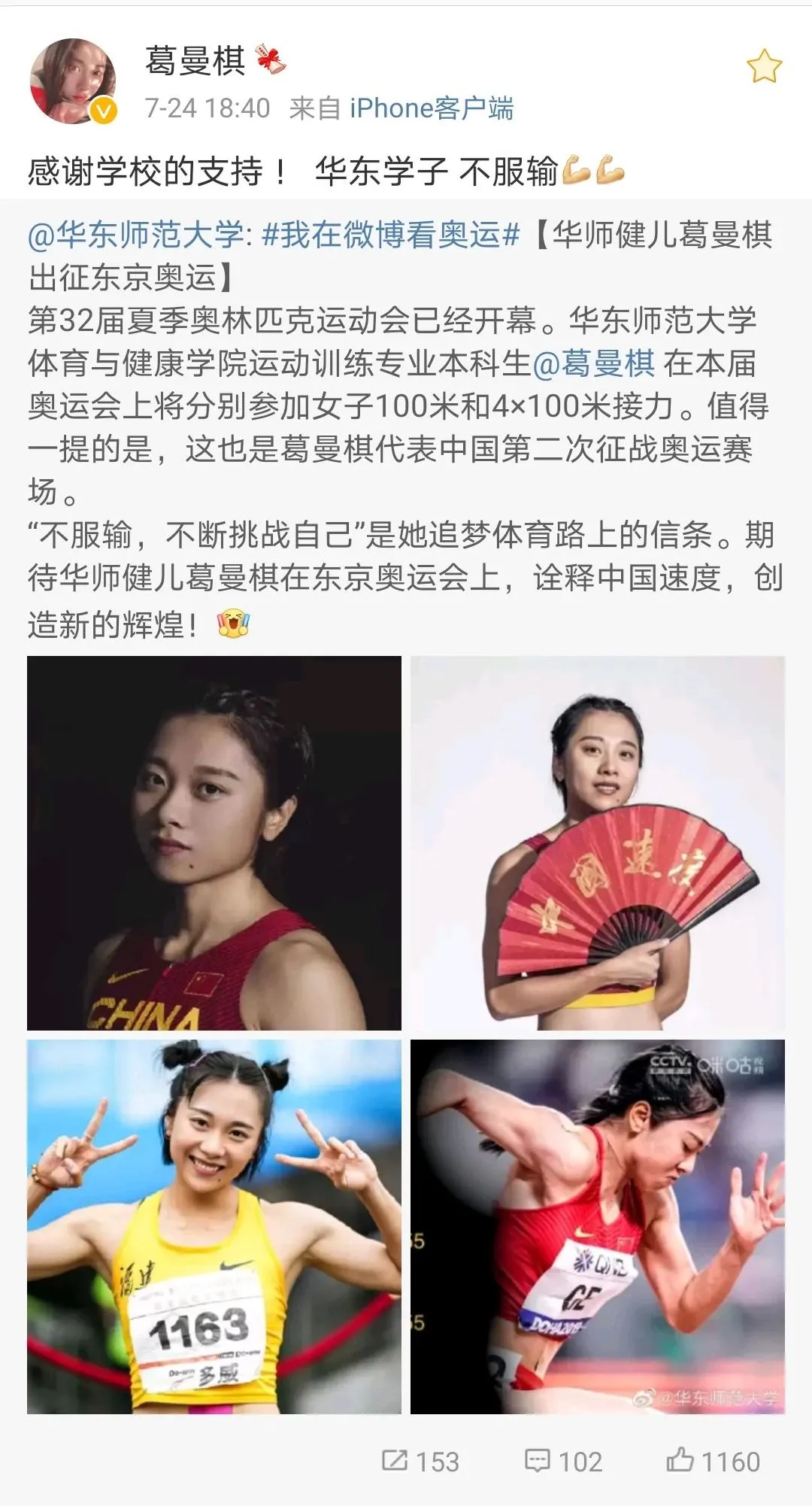Repost this post (153 reposts)
This screenshot has height=1506, width=812.
click(x=420, y=1461)
